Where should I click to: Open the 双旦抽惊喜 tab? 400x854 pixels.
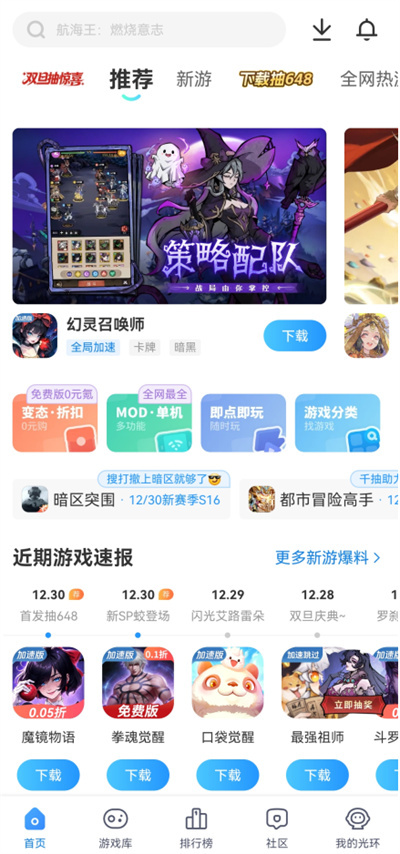pyautogui.click(x=53, y=79)
